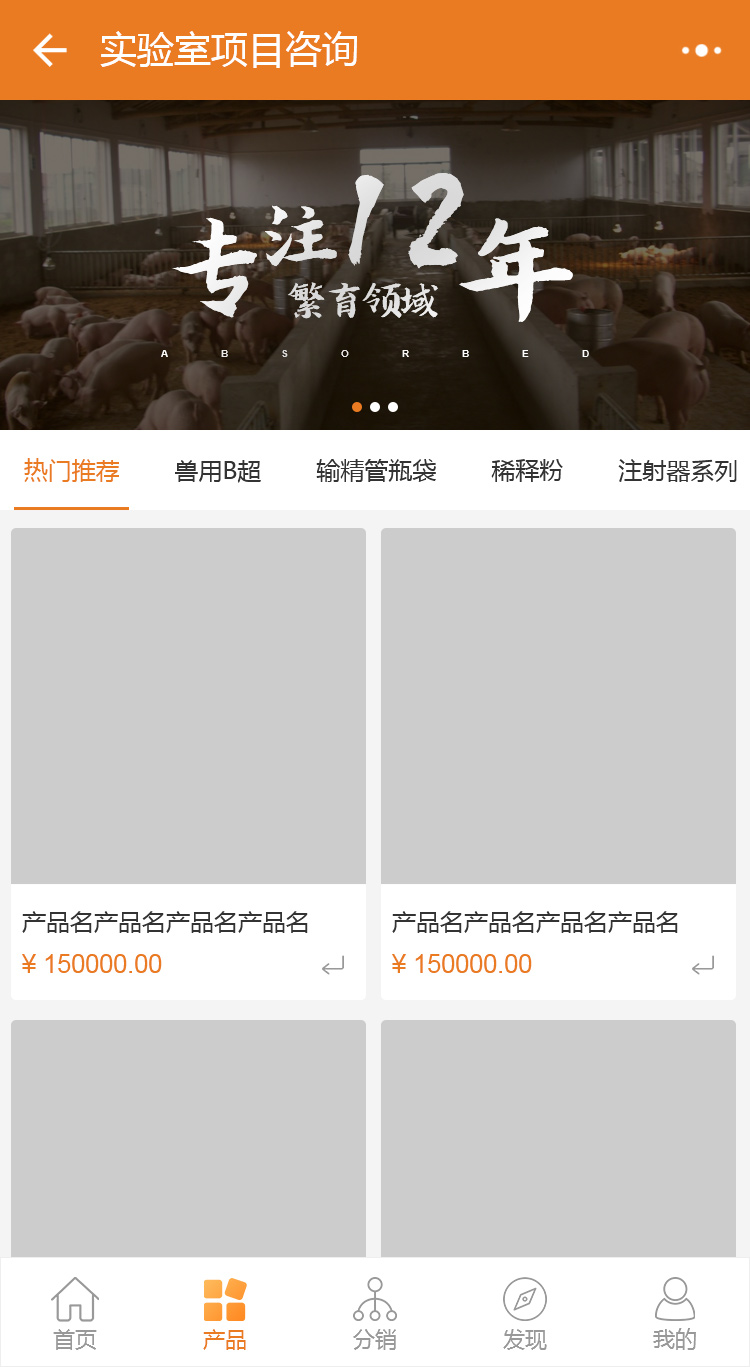Switch to the 稀释粉 tab
Viewport: 750px width, 1367px height.
click(x=527, y=471)
